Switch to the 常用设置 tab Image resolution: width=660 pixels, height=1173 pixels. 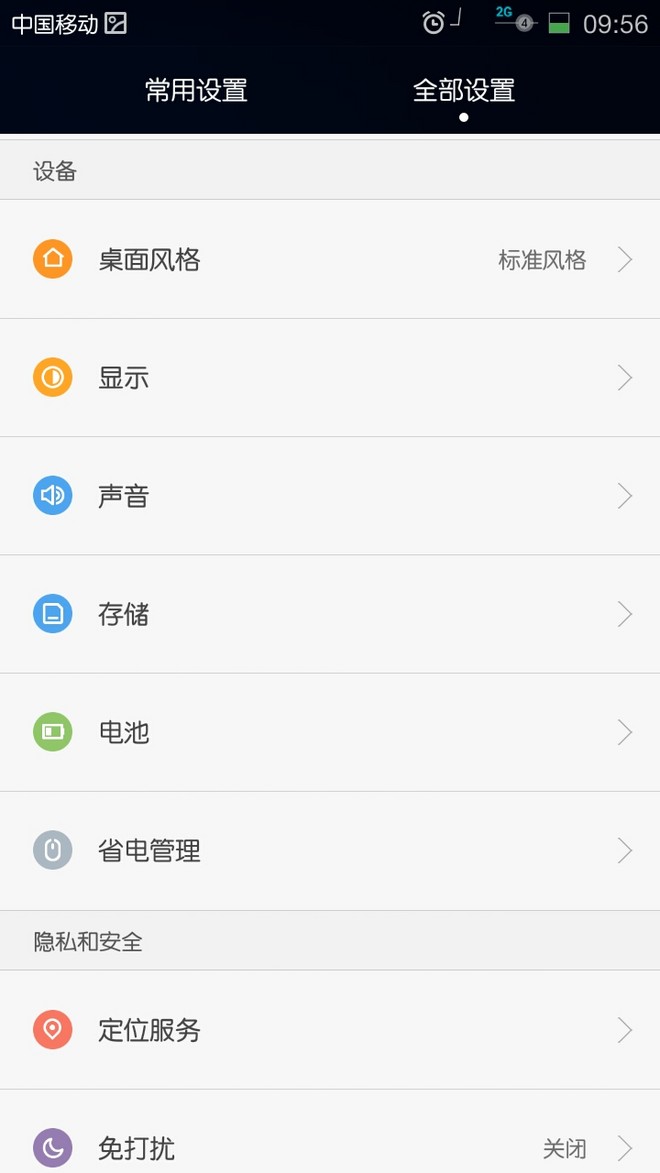[x=196, y=91]
